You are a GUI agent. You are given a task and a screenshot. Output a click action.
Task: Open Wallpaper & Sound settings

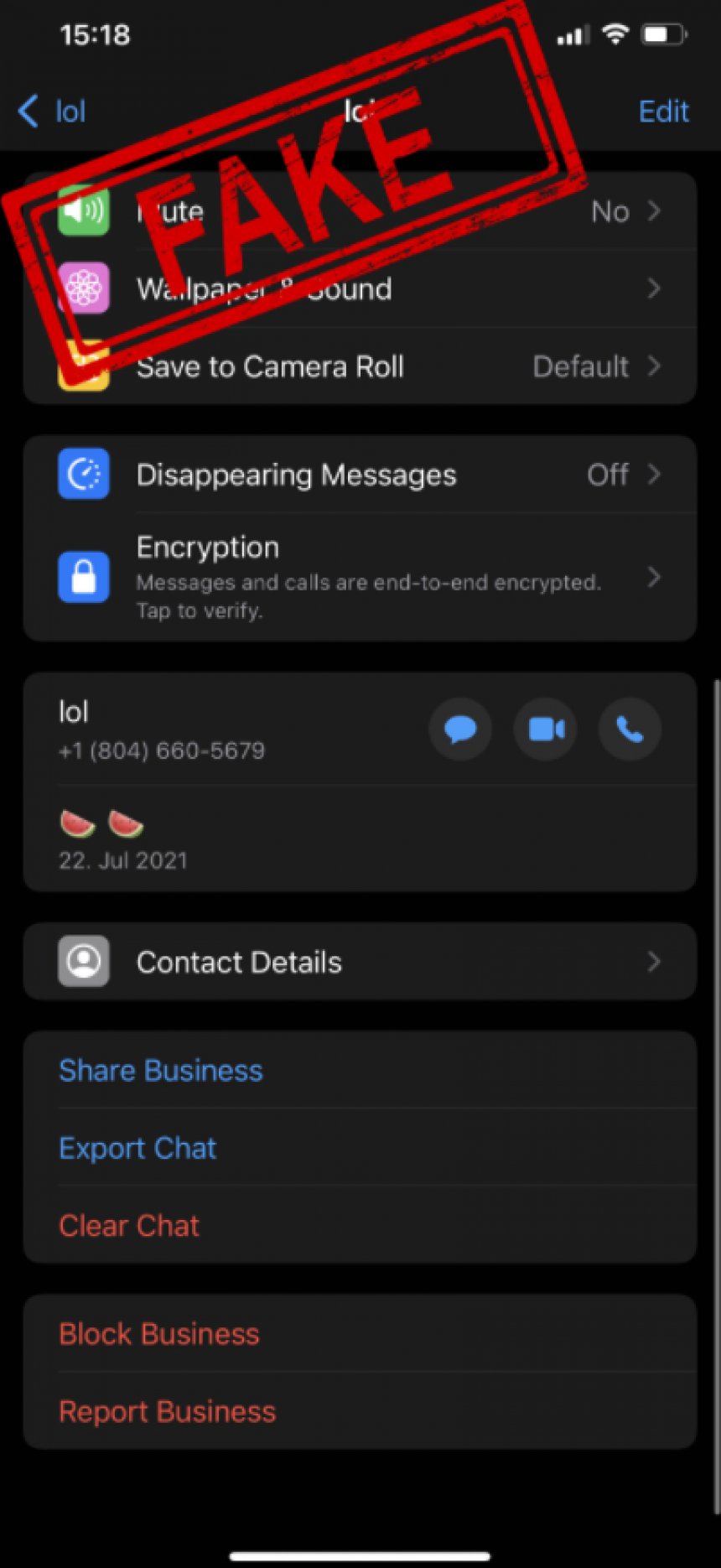click(x=360, y=289)
